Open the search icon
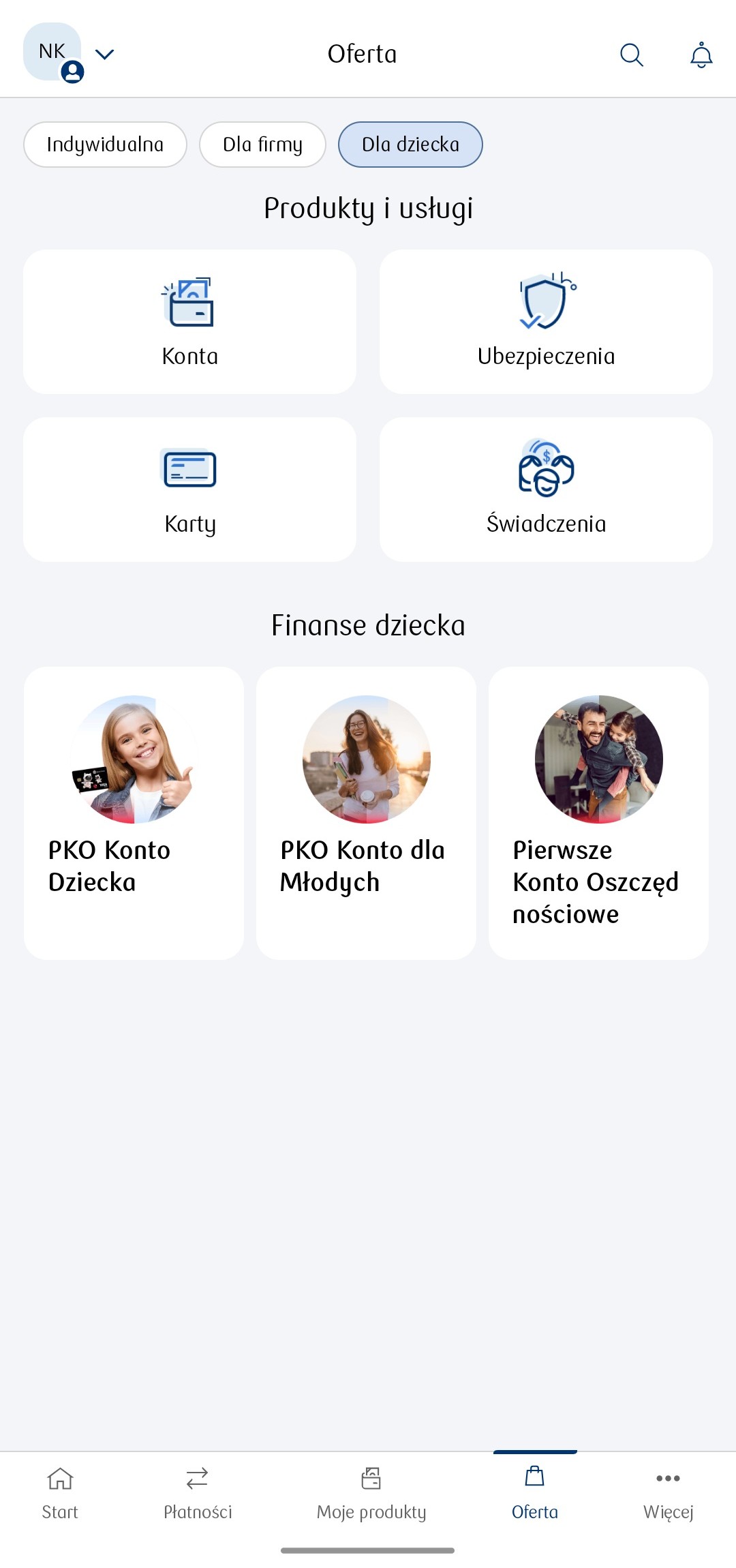This screenshot has width=736, height=1568. click(x=631, y=55)
